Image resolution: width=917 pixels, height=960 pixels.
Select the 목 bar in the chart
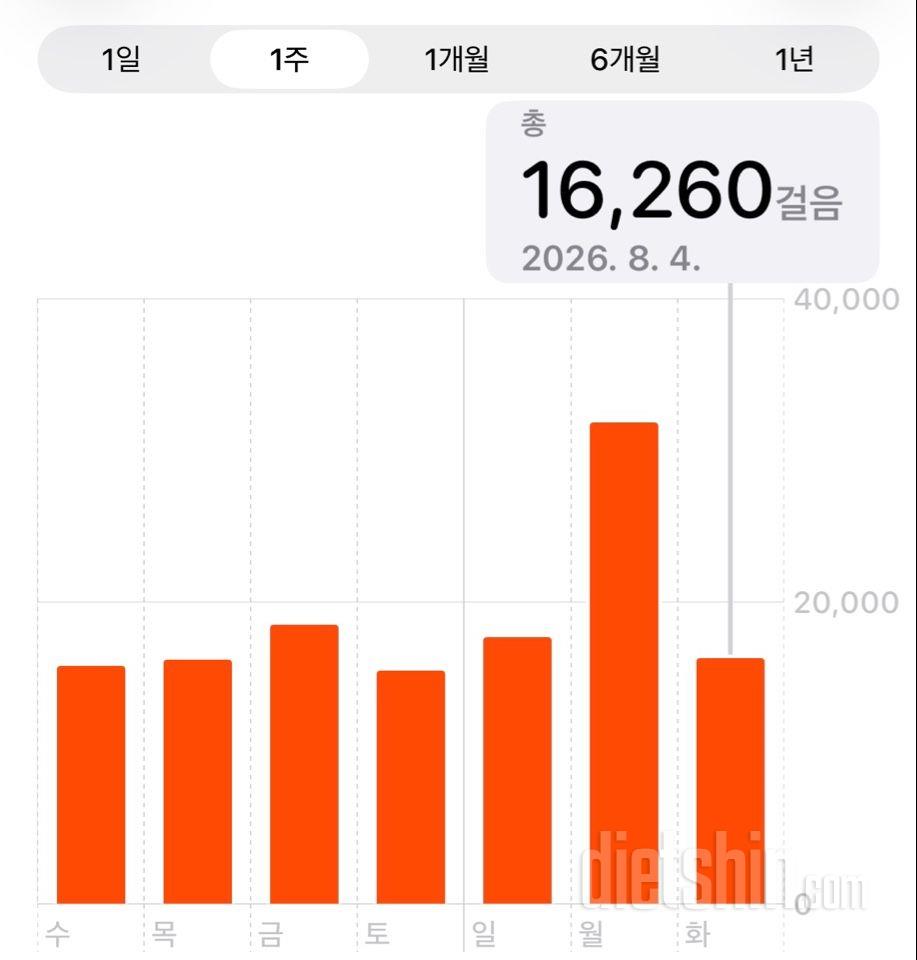tap(198, 782)
